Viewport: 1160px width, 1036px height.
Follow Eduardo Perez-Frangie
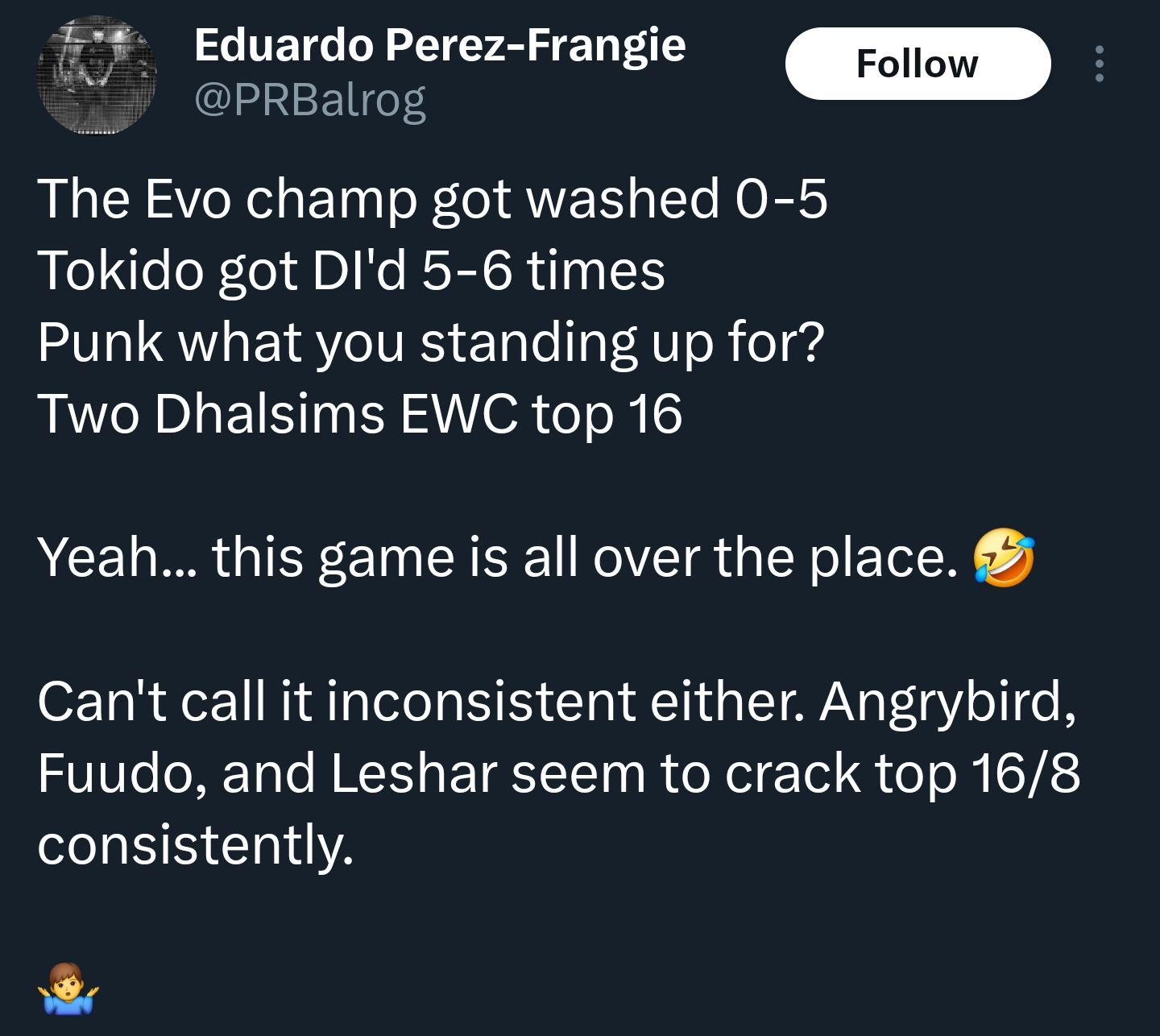(918, 64)
